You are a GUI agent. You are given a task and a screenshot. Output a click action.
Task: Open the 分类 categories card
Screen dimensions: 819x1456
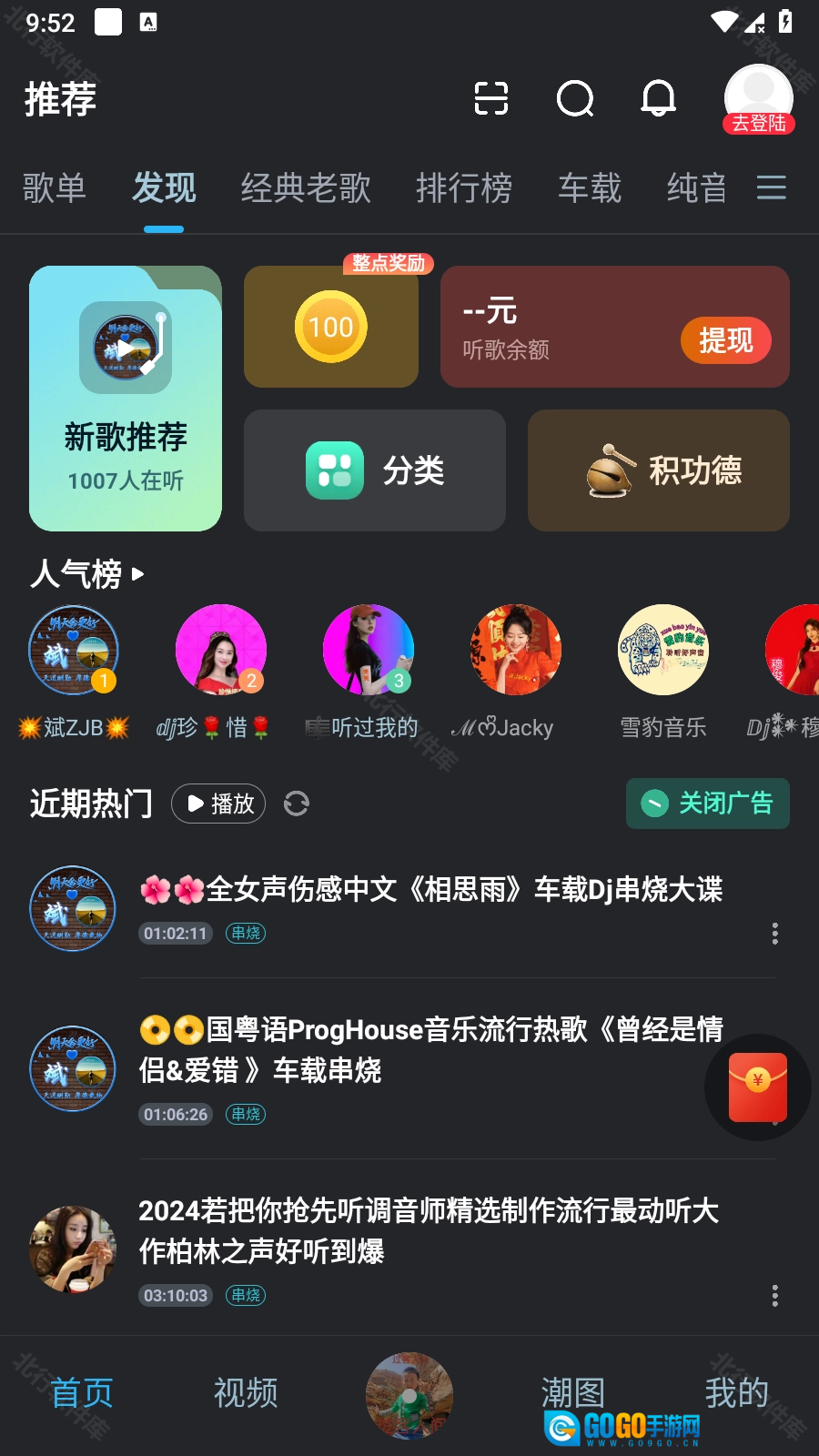pos(375,470)
